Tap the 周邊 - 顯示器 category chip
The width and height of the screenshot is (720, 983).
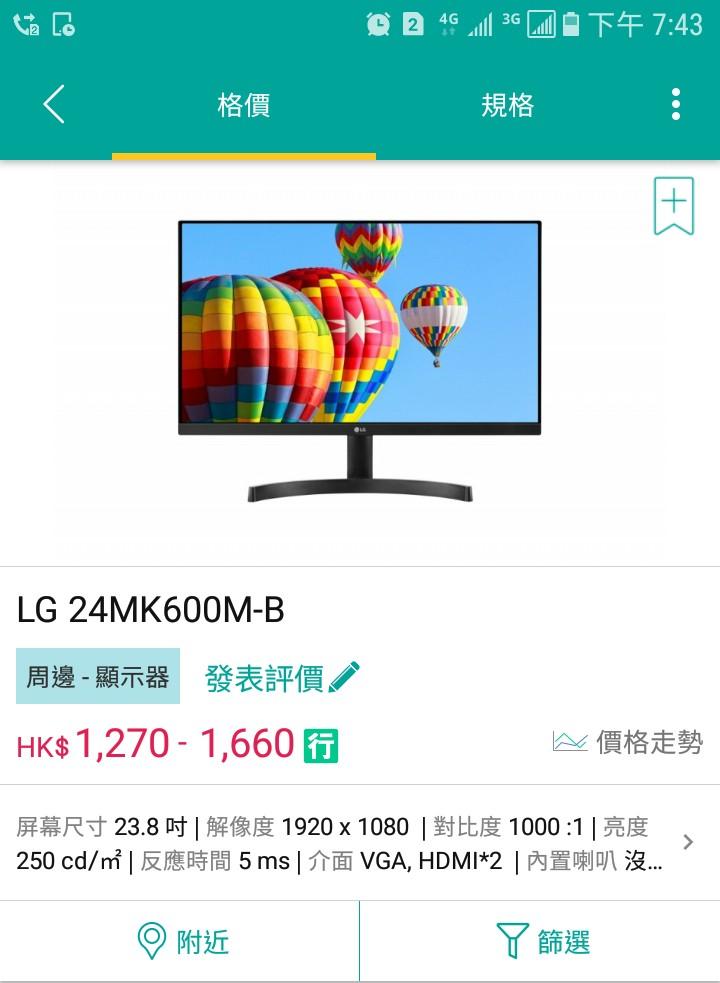click(98, 677)
